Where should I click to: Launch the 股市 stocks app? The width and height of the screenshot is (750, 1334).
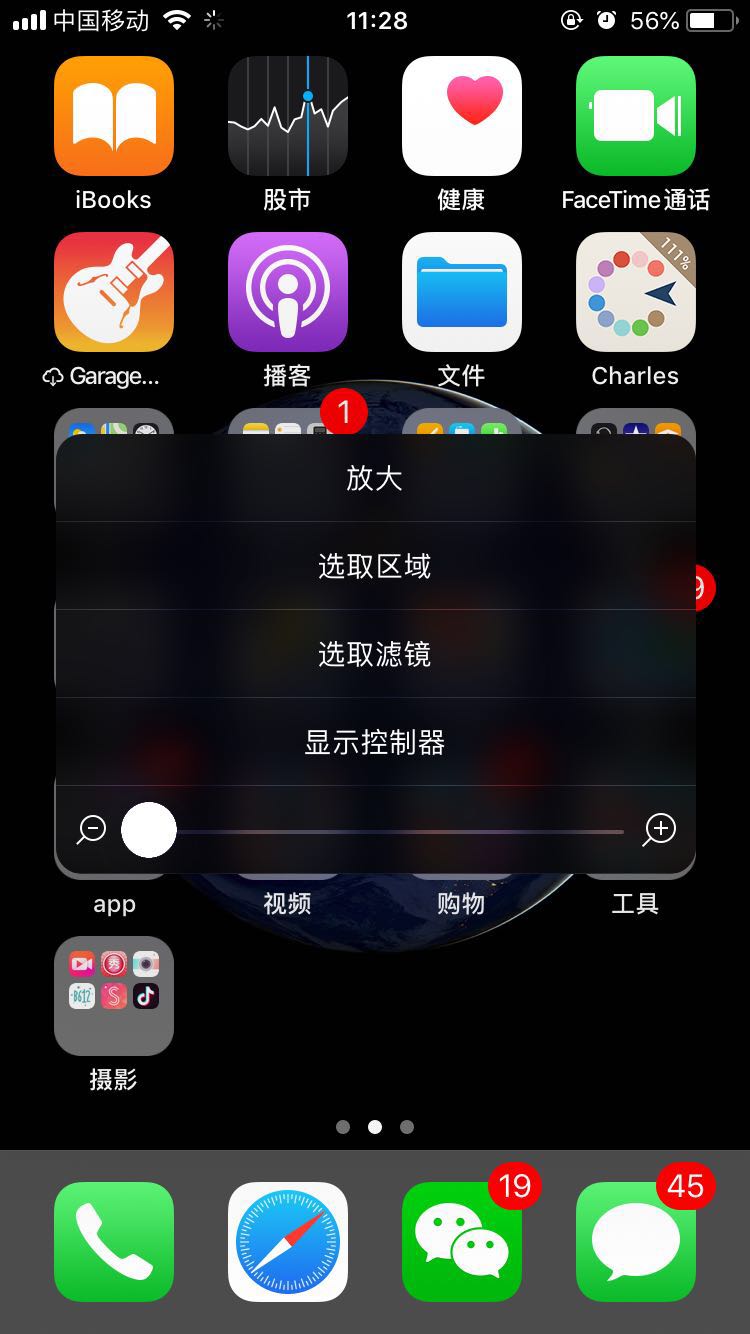tap(288, 116)
